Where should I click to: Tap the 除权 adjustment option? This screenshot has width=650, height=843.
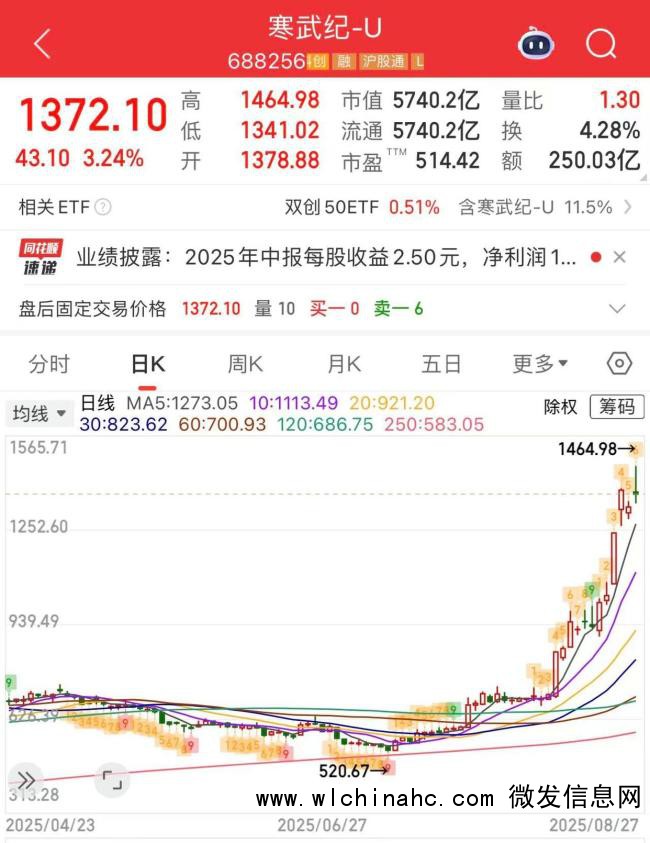560,407
